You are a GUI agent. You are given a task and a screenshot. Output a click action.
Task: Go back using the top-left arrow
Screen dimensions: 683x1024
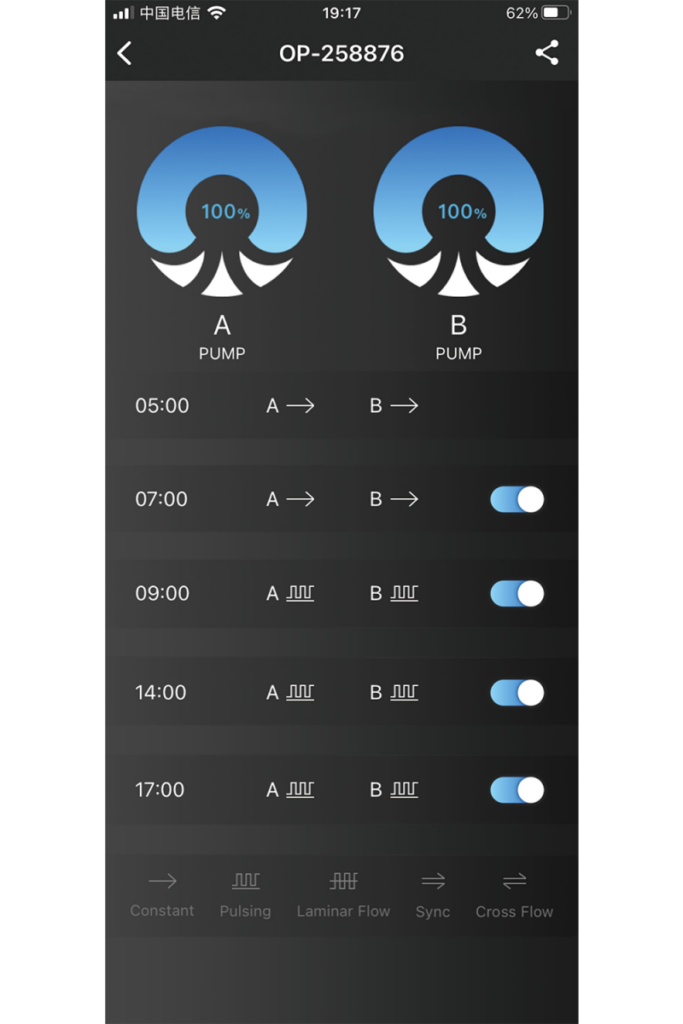click(x=125, y=53)
